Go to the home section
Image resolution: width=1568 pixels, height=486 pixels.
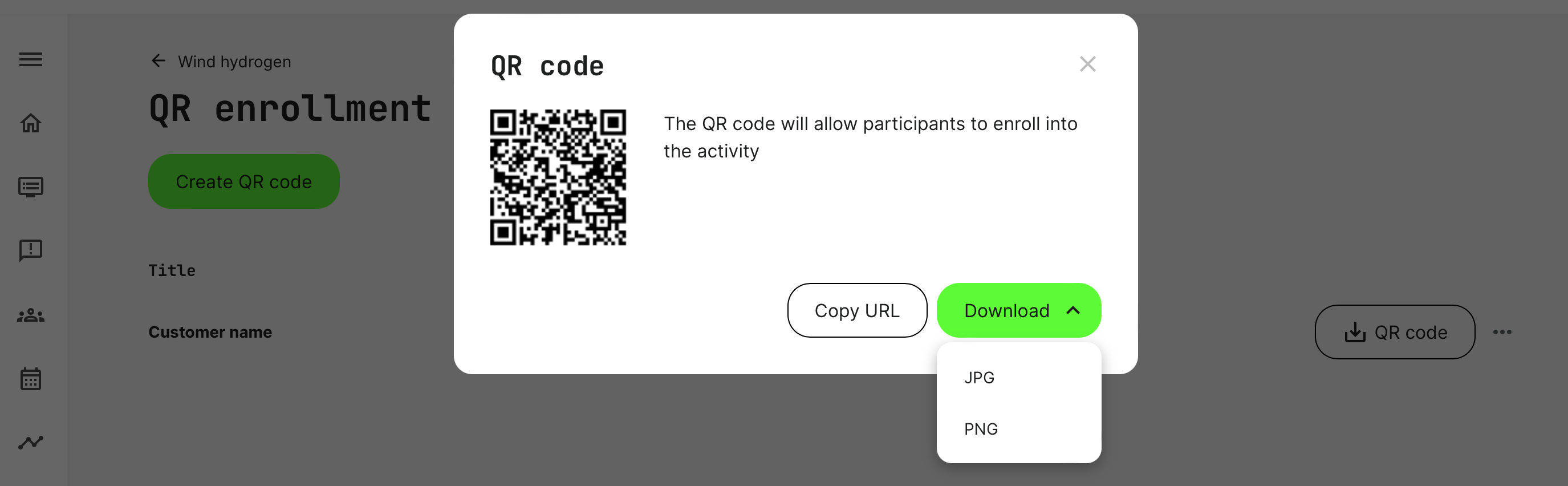[x=30, y=123]
